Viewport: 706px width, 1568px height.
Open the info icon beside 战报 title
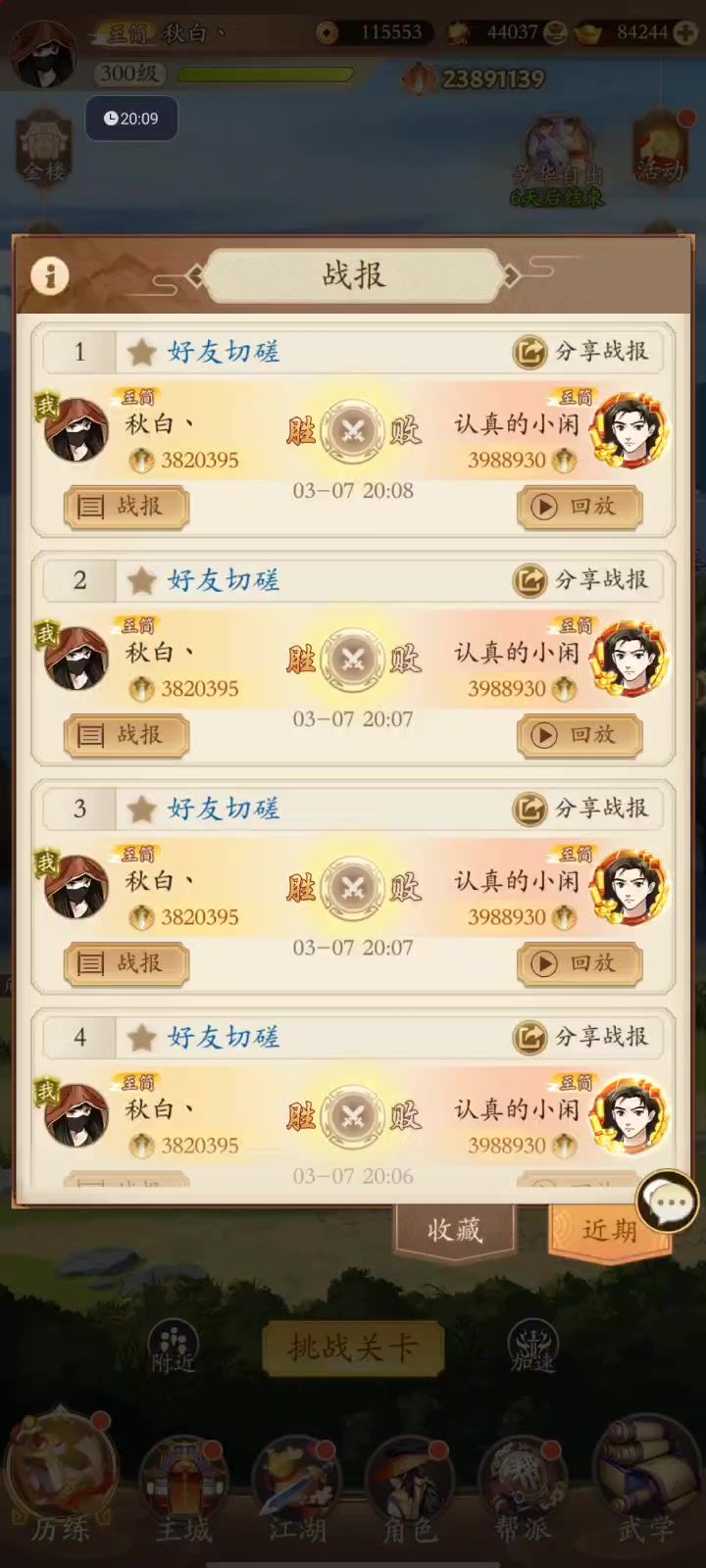coord(50,277)
